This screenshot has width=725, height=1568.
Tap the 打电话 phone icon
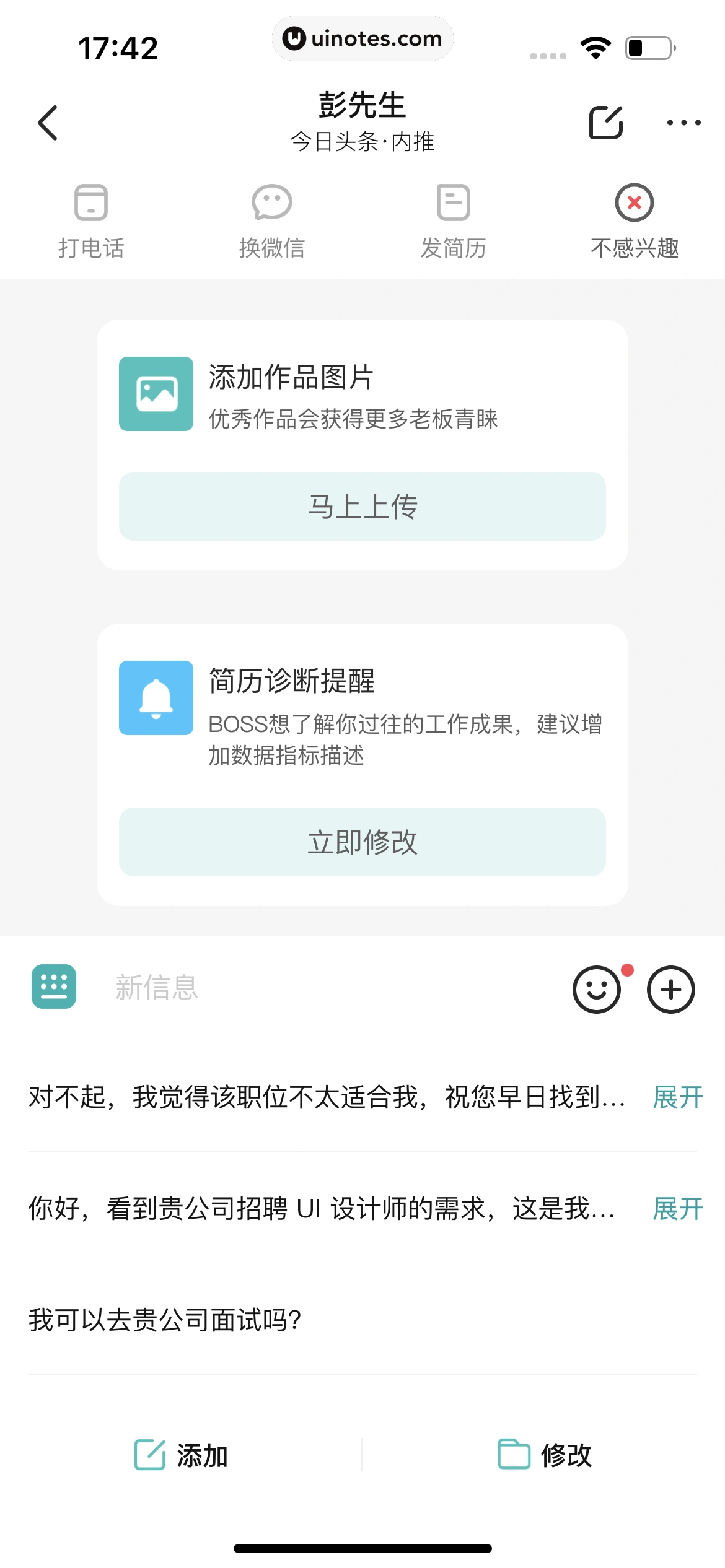point(90,203)
